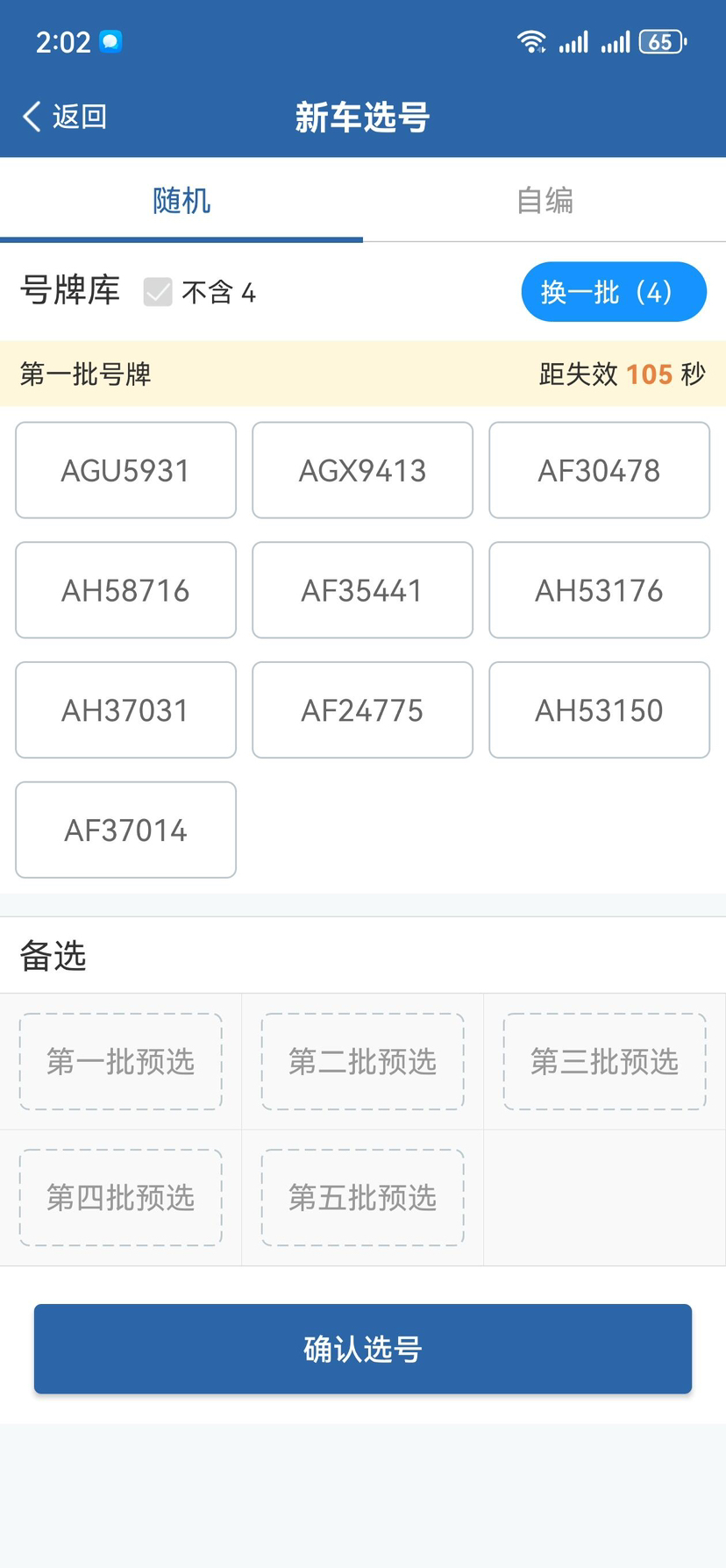Tap the clock showing 2:02
Image resolution: width=726 pixels, height=1568 pixels.
[x=63, y=40]
